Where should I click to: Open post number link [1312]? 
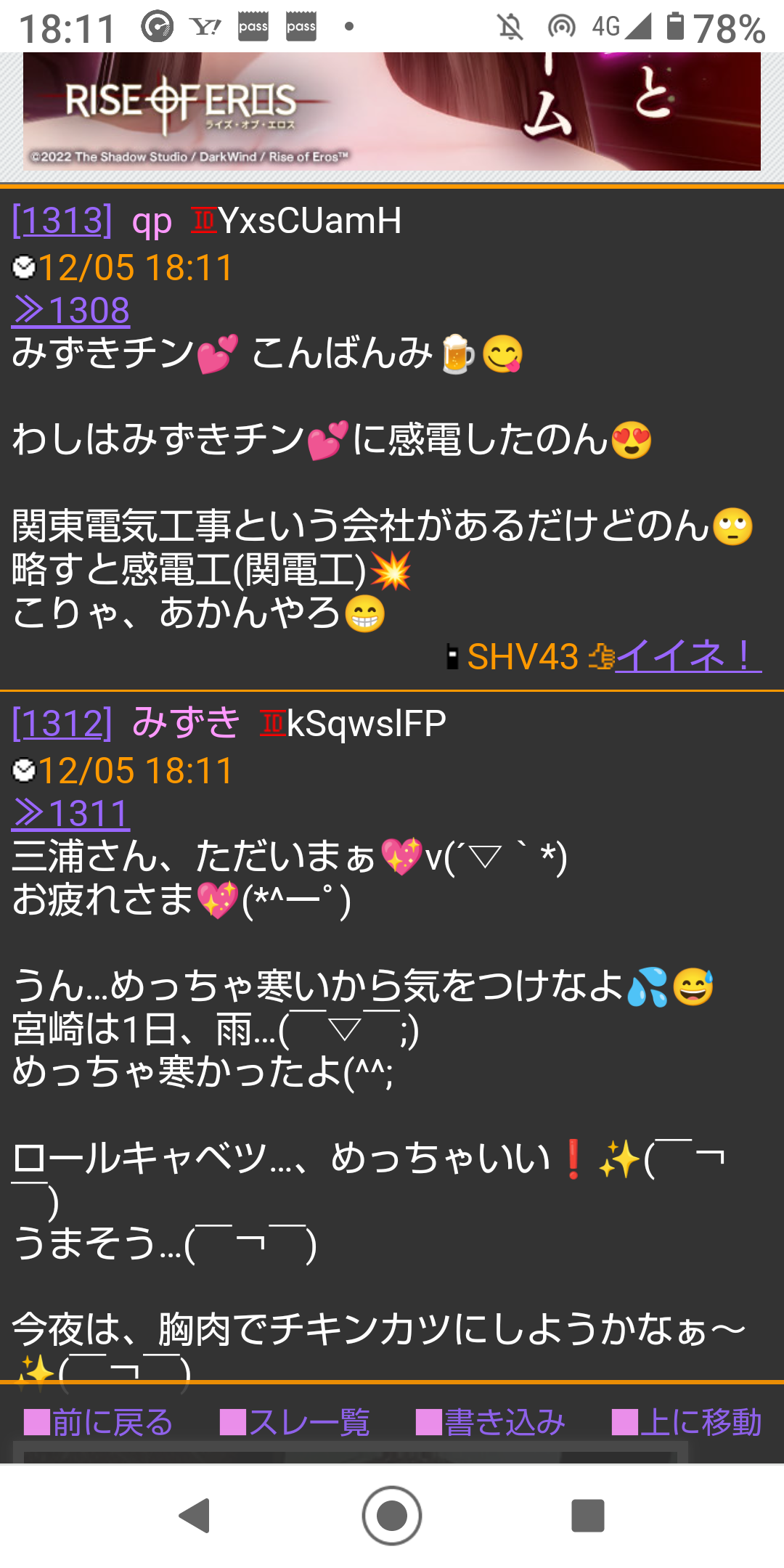click(x=62, y=723)
